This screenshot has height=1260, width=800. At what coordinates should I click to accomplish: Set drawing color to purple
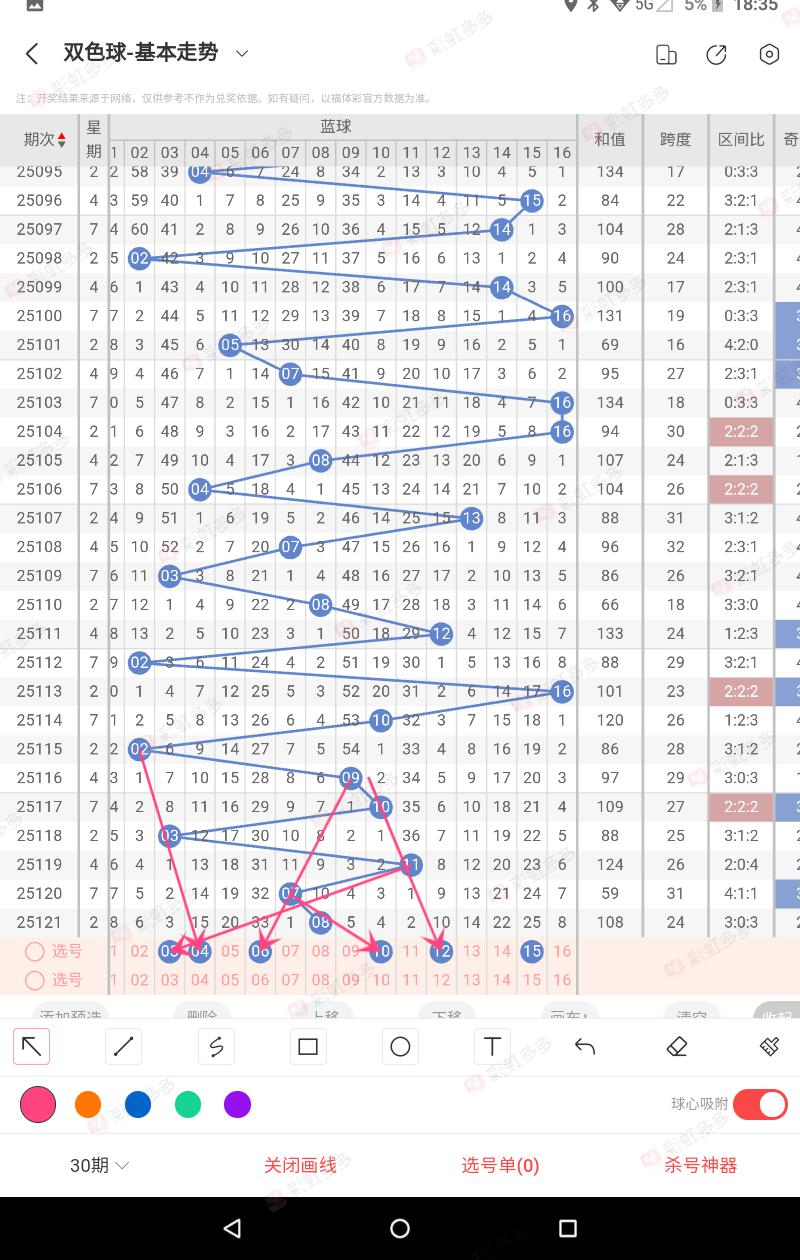coord(237,1104)
